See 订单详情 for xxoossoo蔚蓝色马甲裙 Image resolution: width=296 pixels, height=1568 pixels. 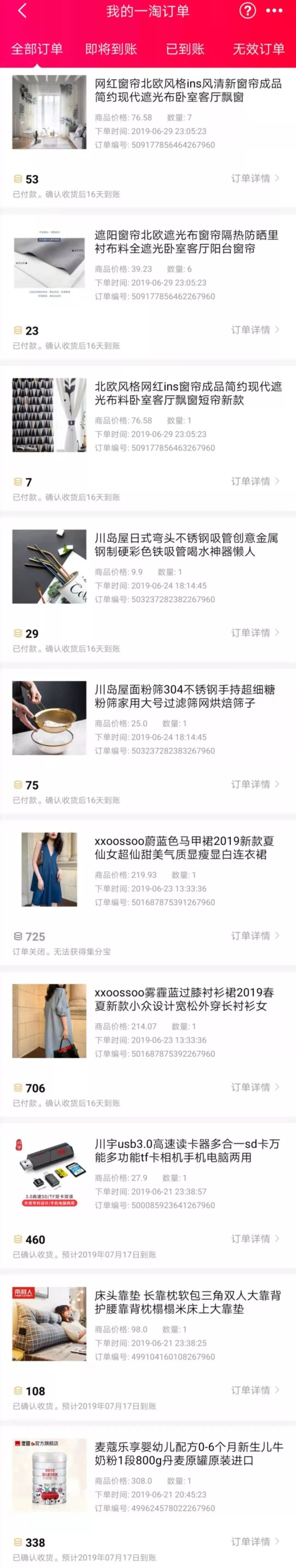click(x=255, y=936)
